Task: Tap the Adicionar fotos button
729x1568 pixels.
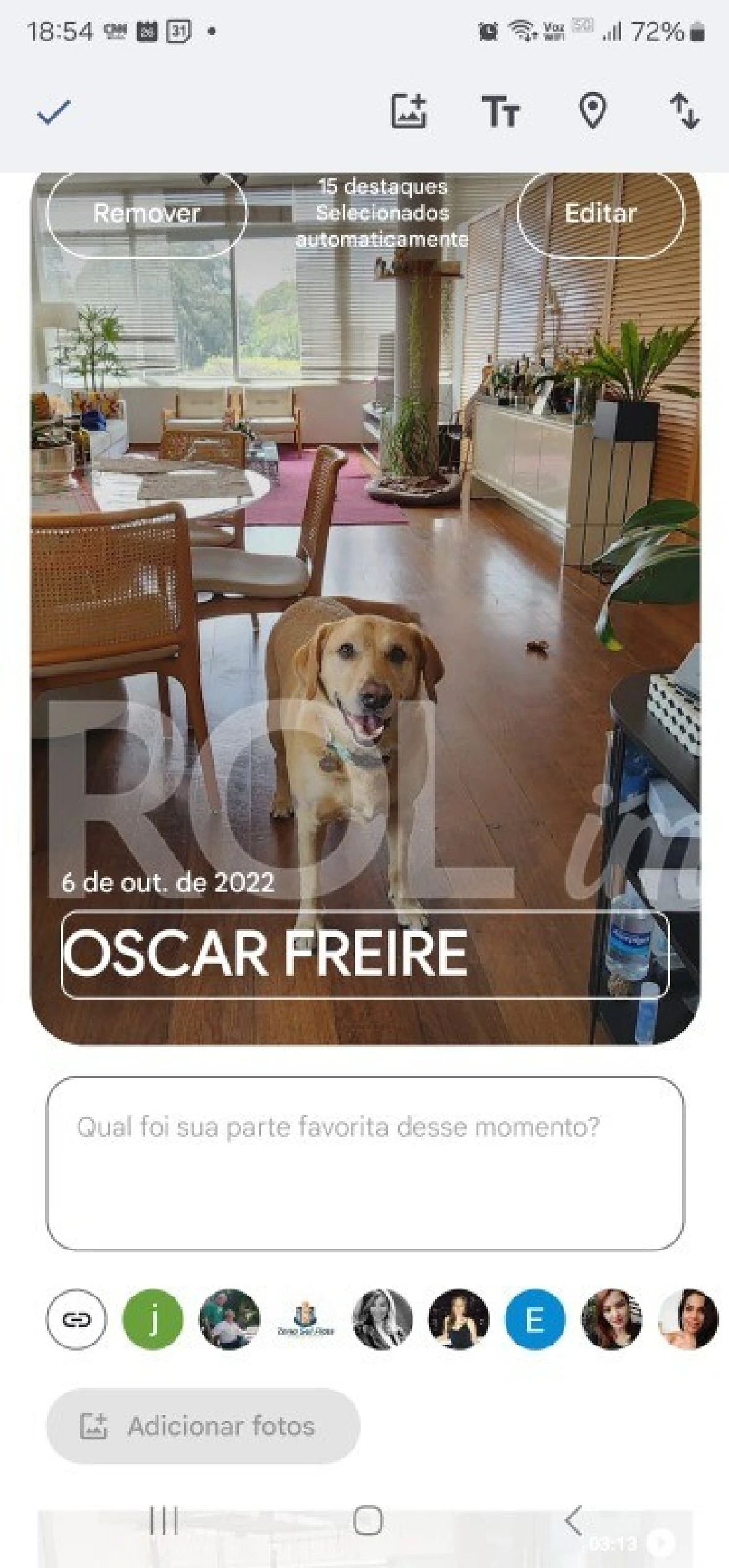Action: (203, 1426)
